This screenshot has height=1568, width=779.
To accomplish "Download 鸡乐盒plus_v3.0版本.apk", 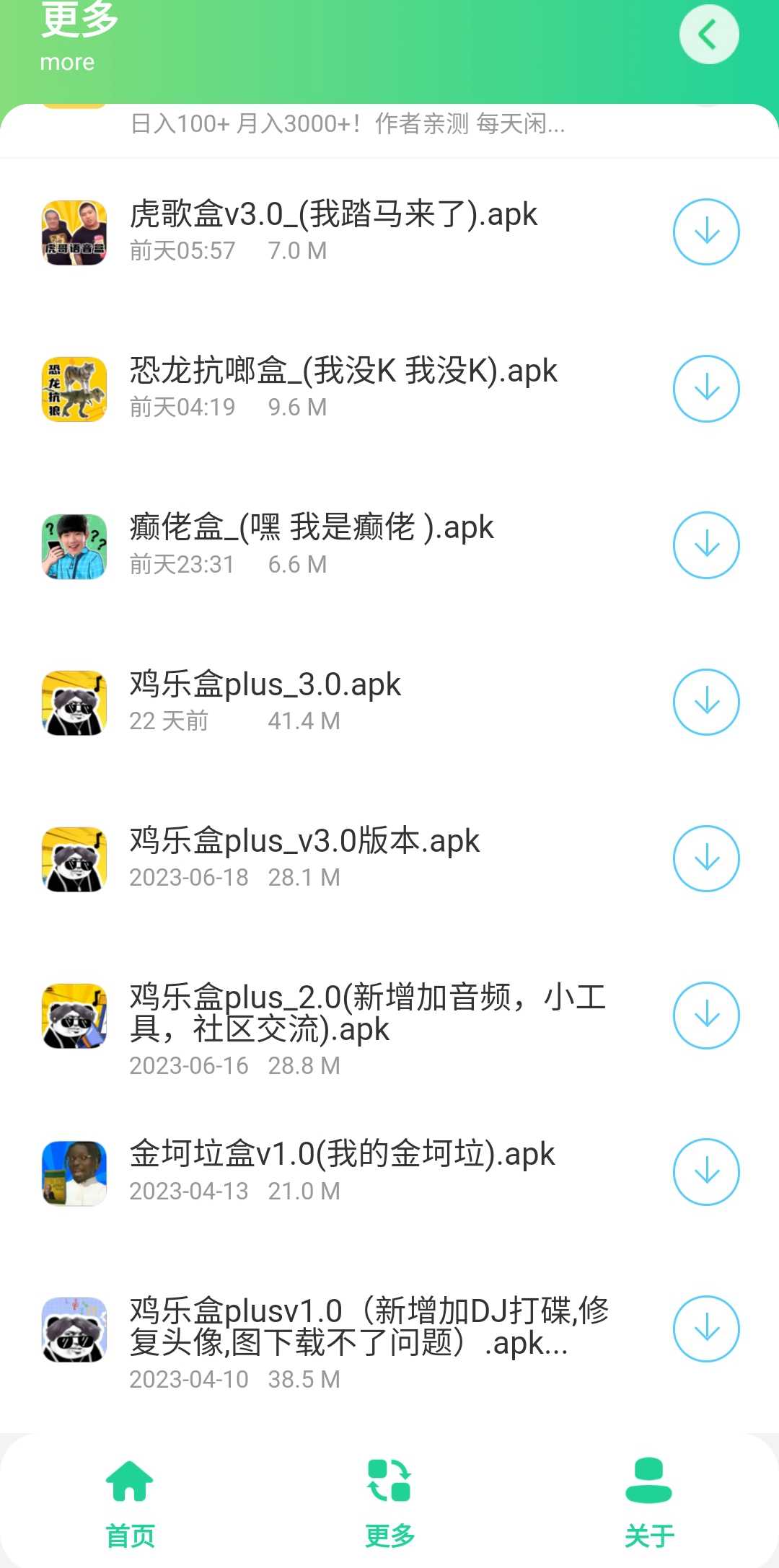I will 706,858.
